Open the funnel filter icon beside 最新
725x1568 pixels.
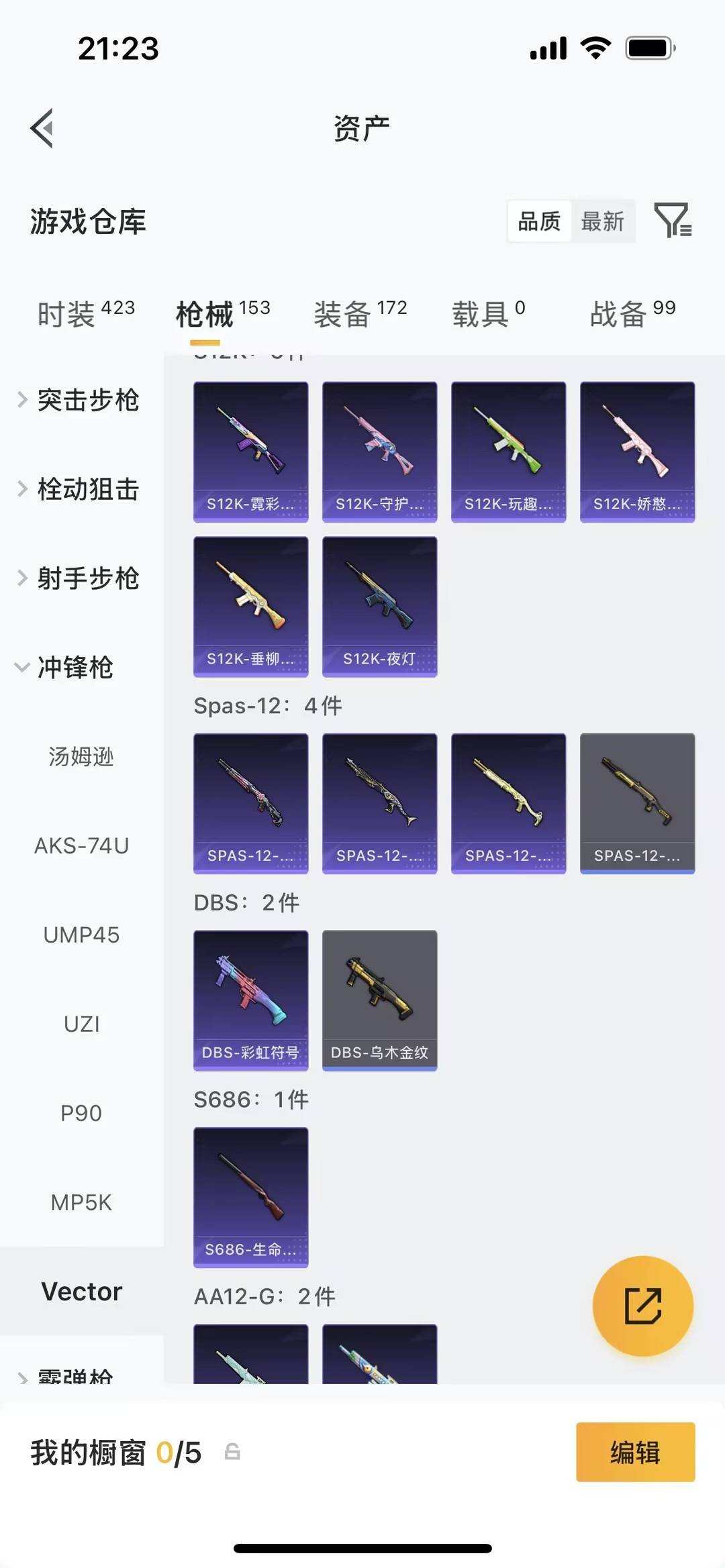click(675, 221)
